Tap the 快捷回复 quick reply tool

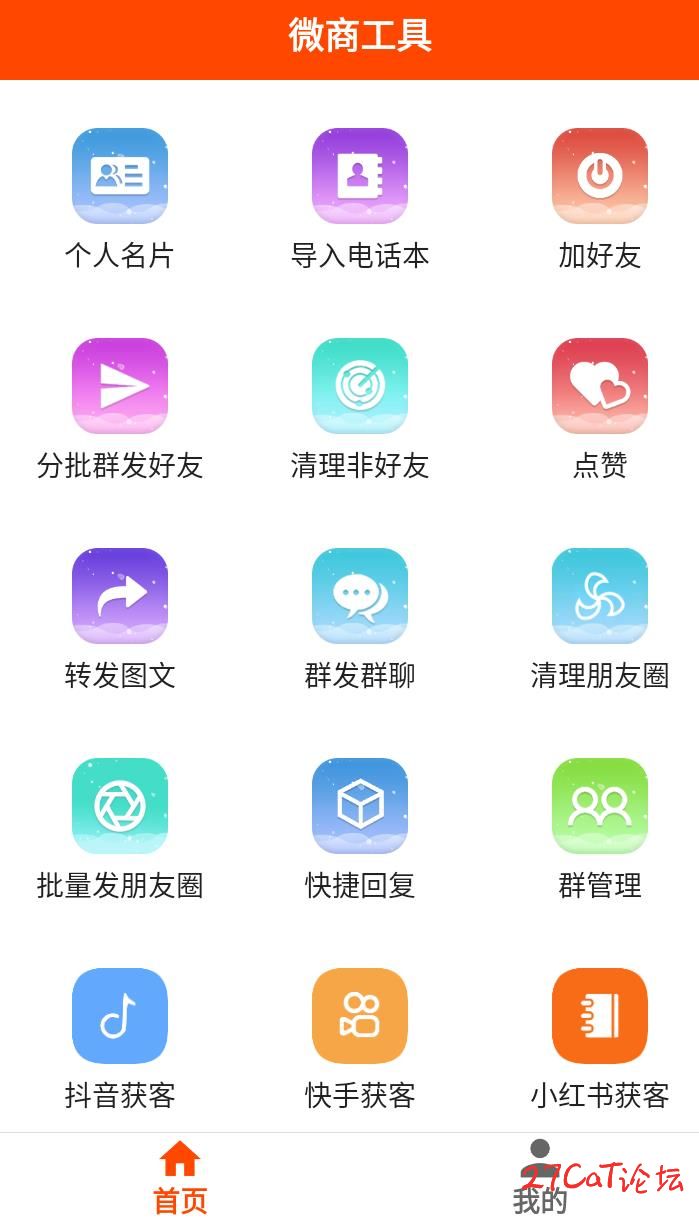click(x=360, y=806)
